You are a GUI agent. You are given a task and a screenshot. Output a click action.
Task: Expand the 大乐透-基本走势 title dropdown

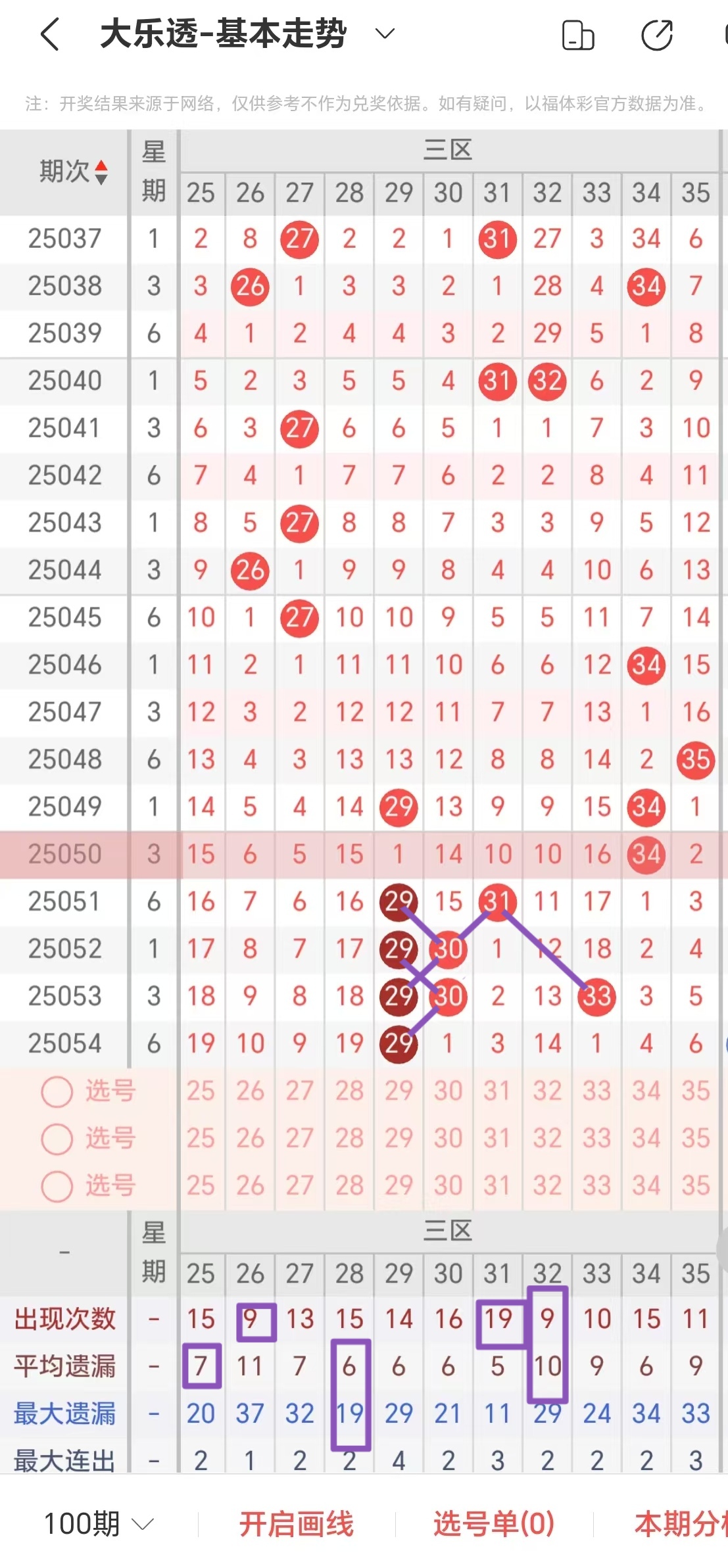point(385,34)
